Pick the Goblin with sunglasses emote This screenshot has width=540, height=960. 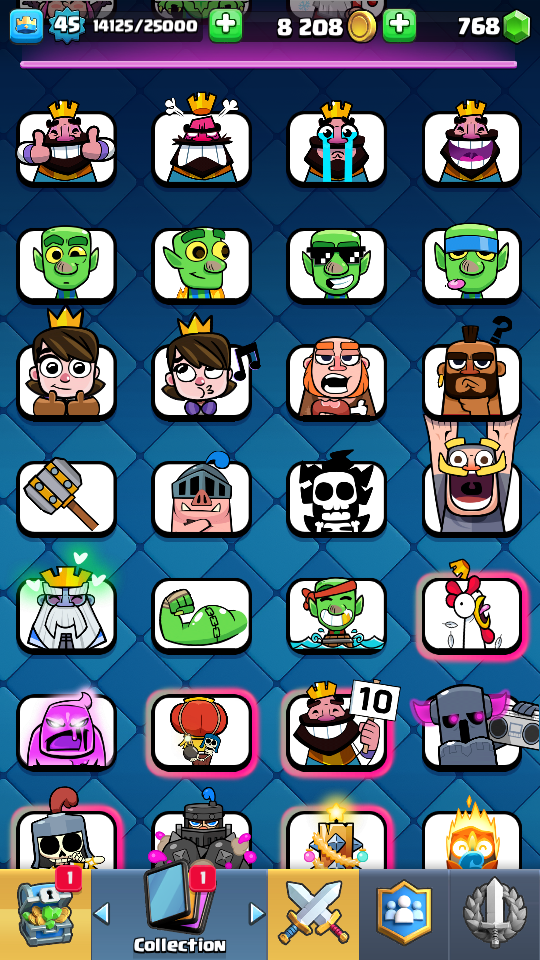pyautogui.click(x=337, y=265)
